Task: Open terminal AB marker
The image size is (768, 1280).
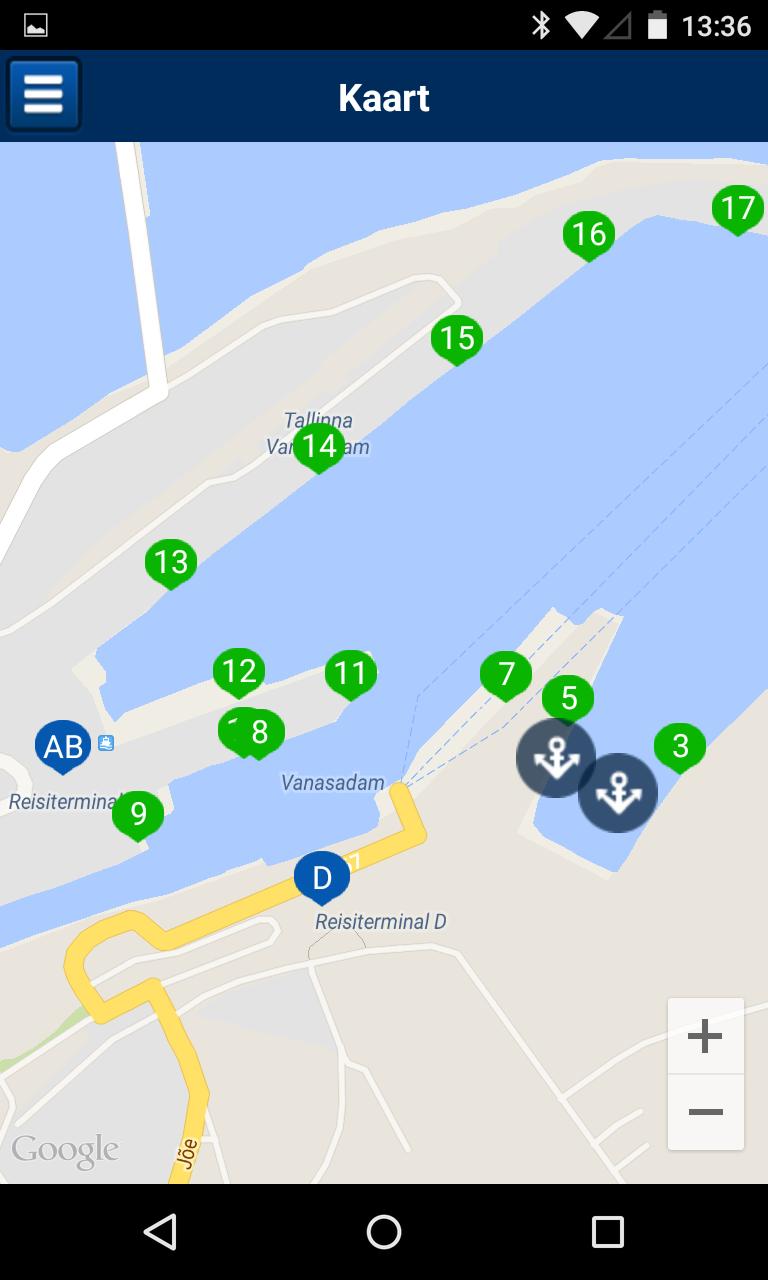Action: (62, 745)
